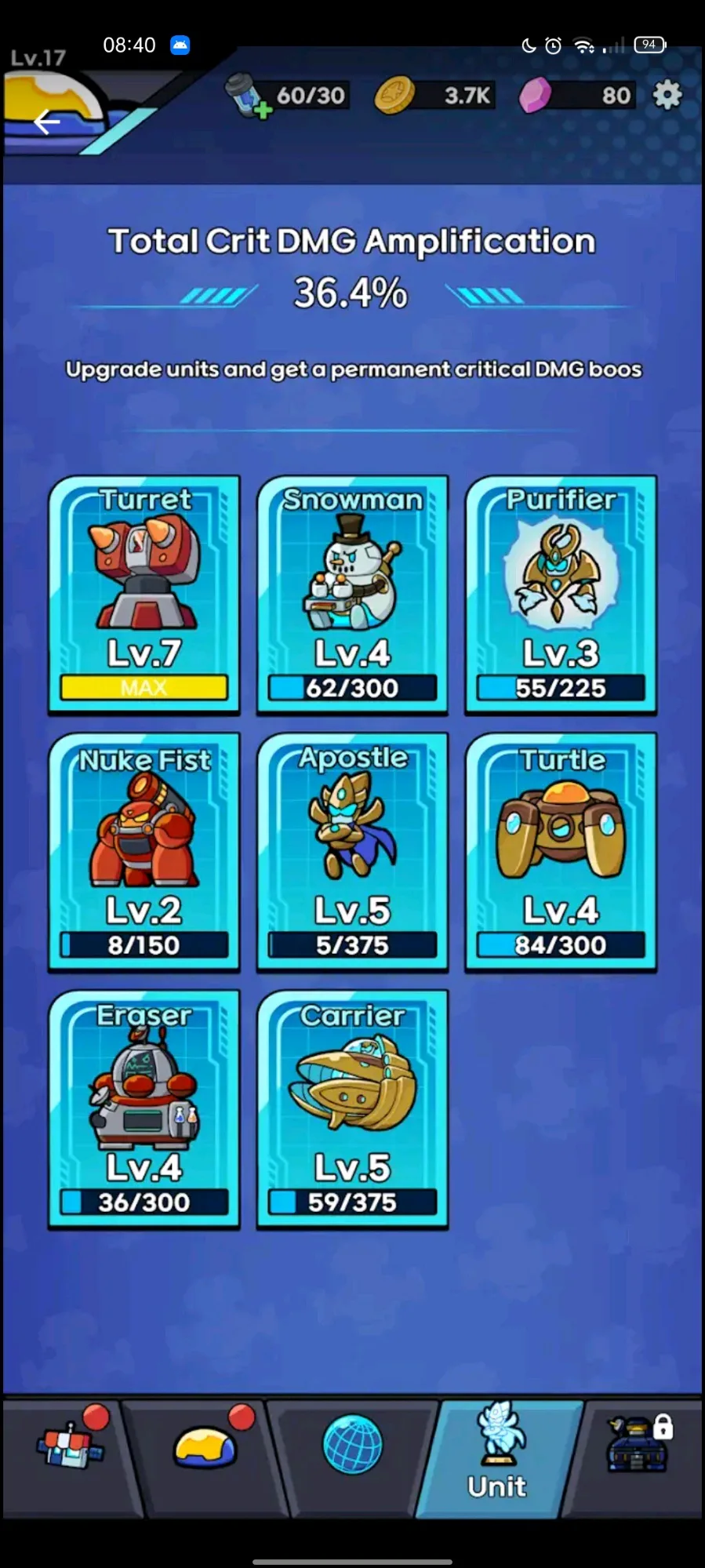This screenshot has width=705, height=1568.
Task: Open the Snowman unit card
Action: coord(352,595)
